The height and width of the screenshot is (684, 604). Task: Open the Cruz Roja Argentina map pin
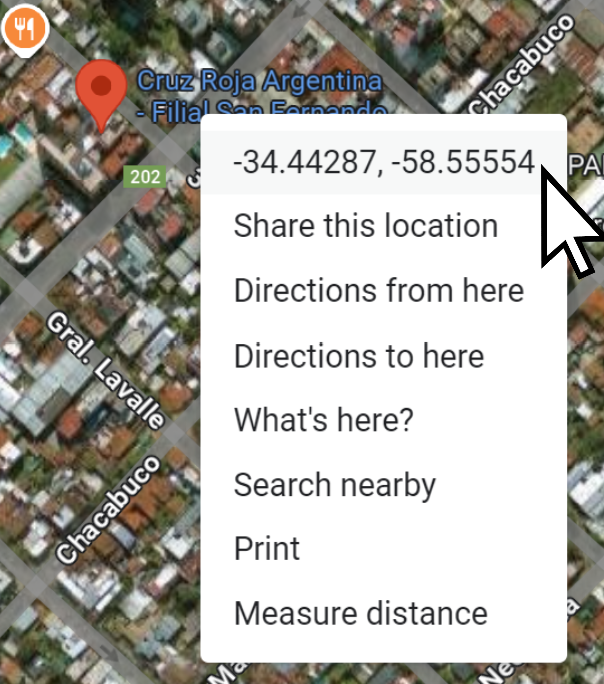[x=100, y=90]
